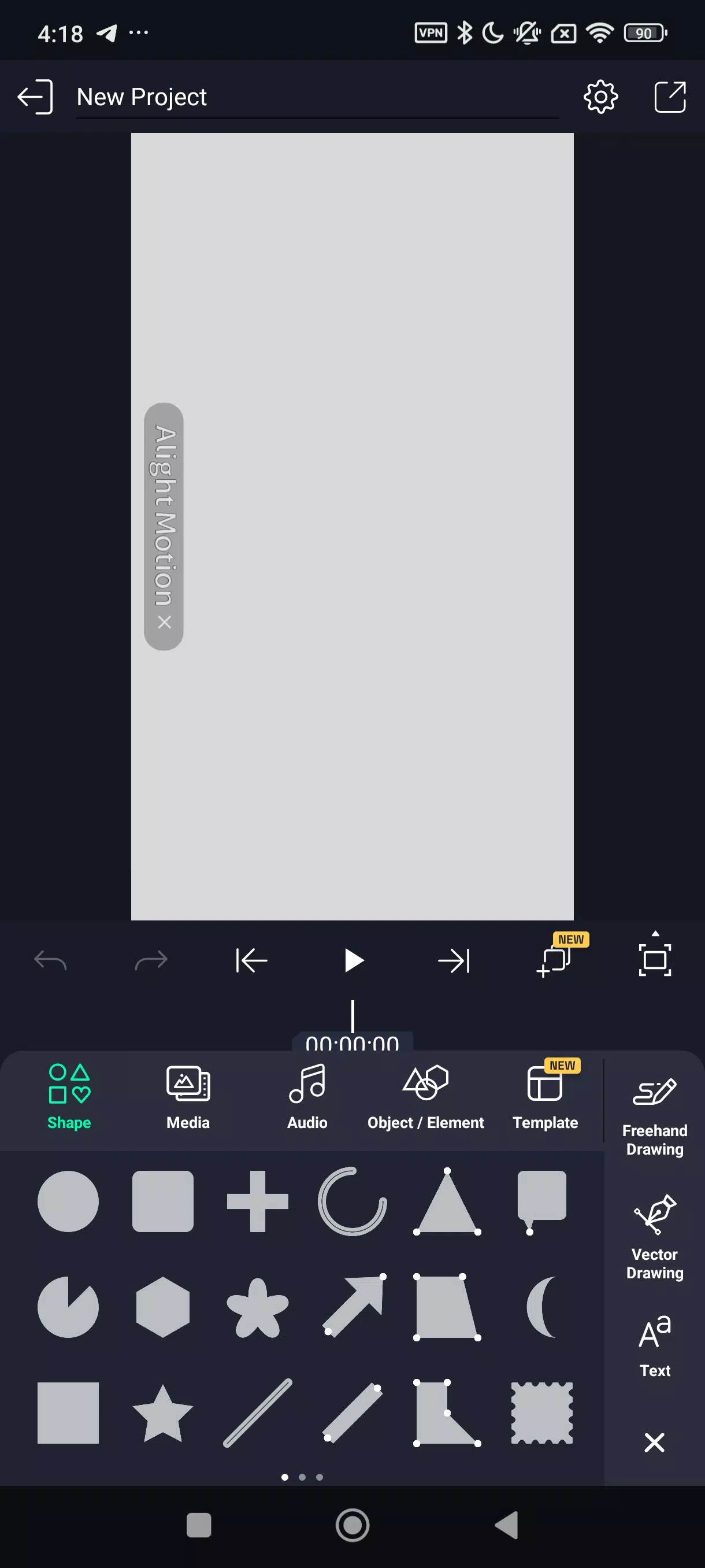The height and width of the screenshot is (1568, 705).
Task: Jump to the end of the timeline
Action: click(454, 960)
